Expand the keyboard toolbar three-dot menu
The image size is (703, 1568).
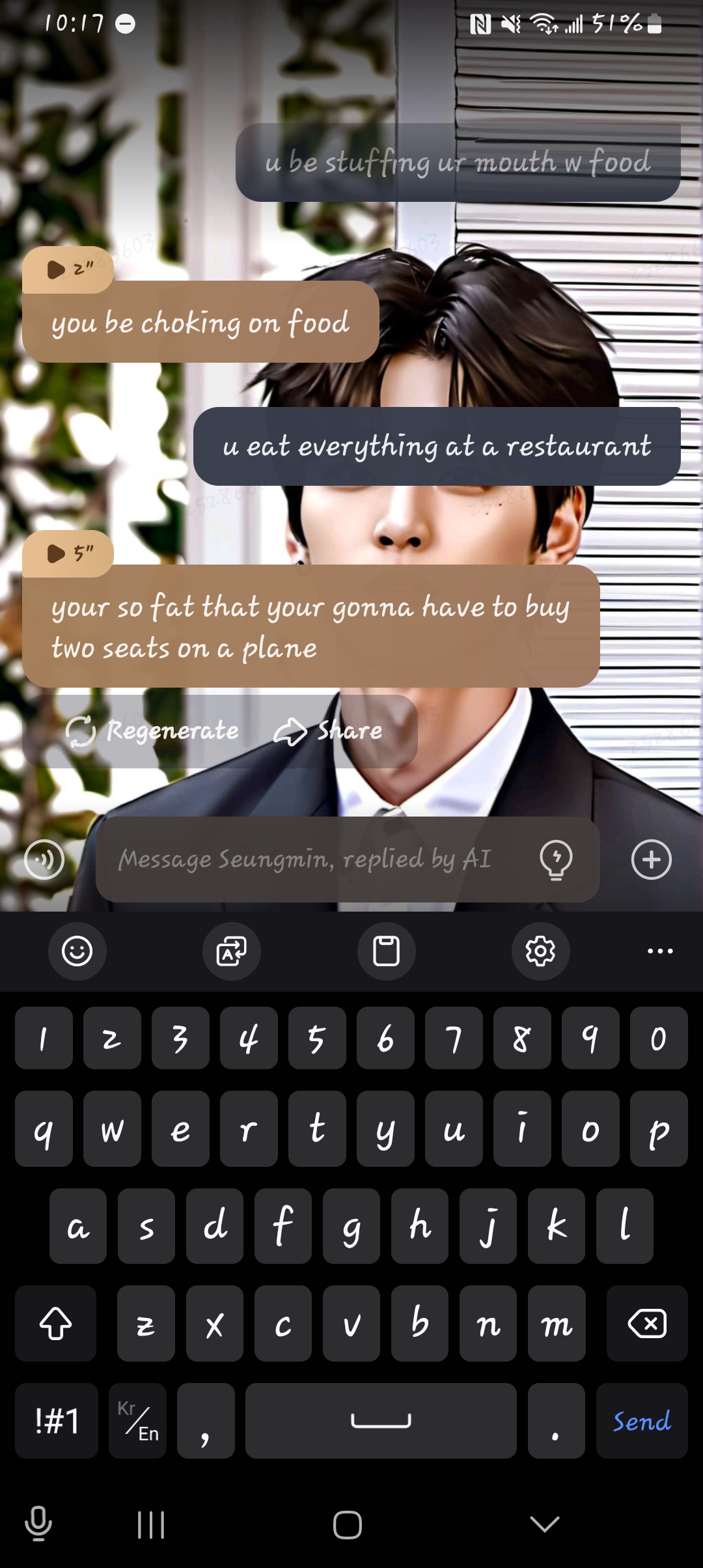[x=660, y=951]
